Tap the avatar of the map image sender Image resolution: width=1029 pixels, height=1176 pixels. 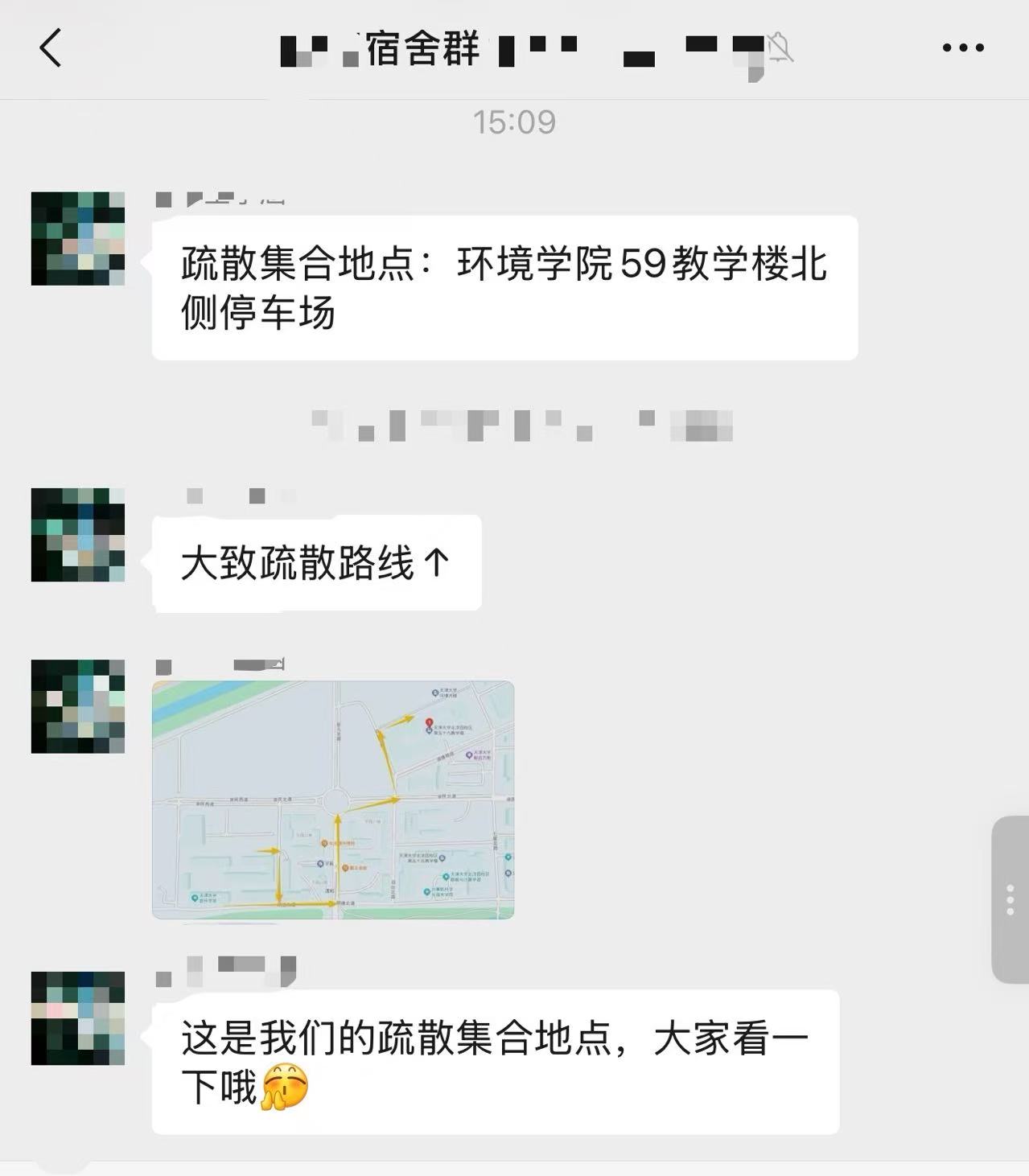[x=78, y=706]
